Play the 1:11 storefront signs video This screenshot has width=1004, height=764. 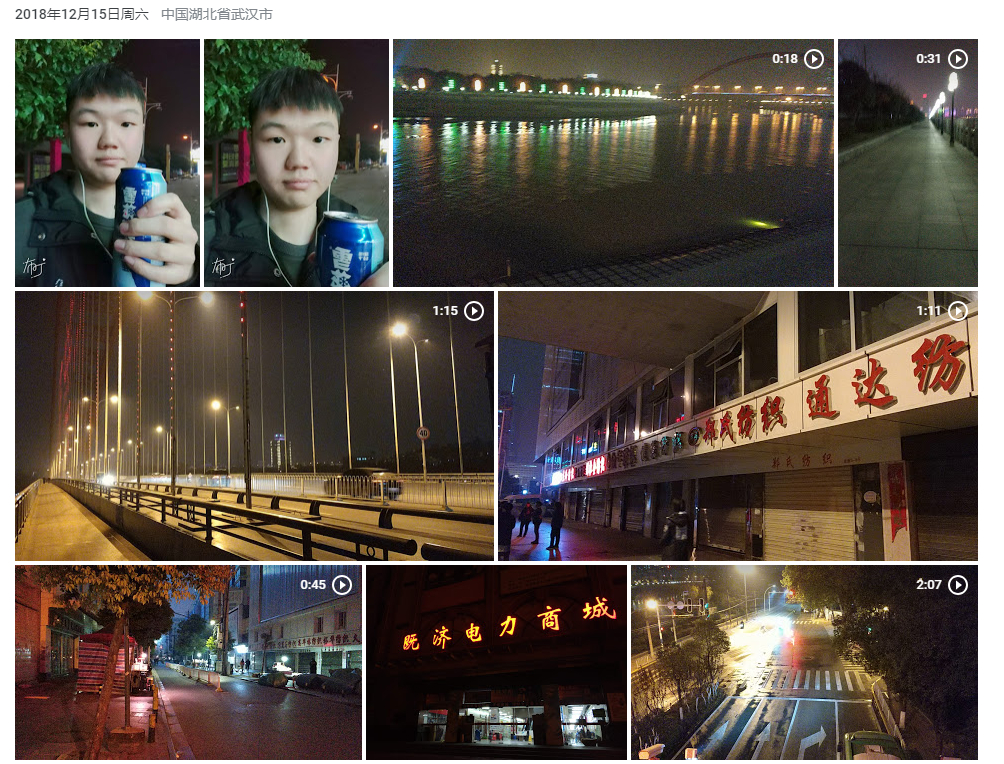[737, 425]
